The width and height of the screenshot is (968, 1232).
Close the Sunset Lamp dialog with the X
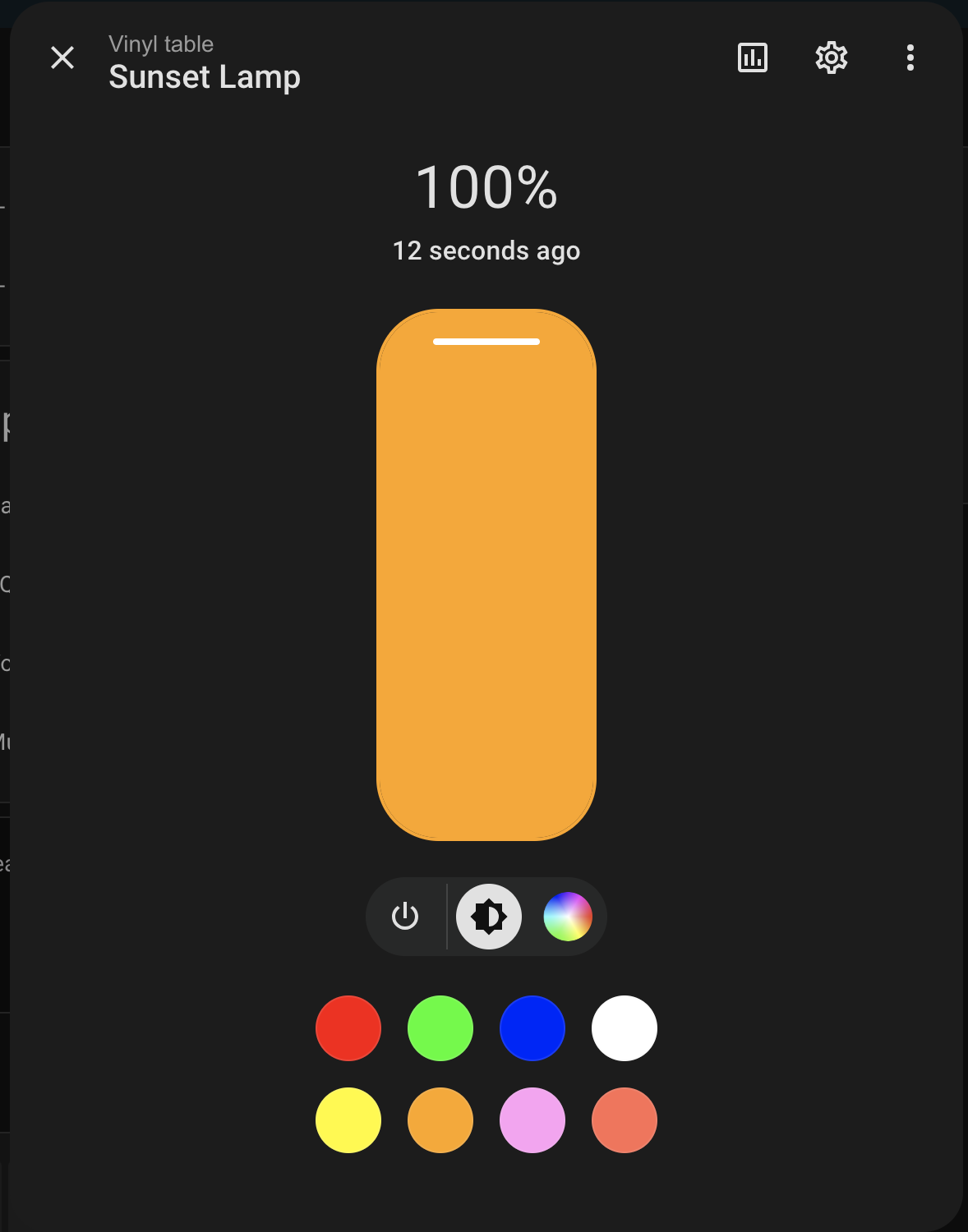62,57
